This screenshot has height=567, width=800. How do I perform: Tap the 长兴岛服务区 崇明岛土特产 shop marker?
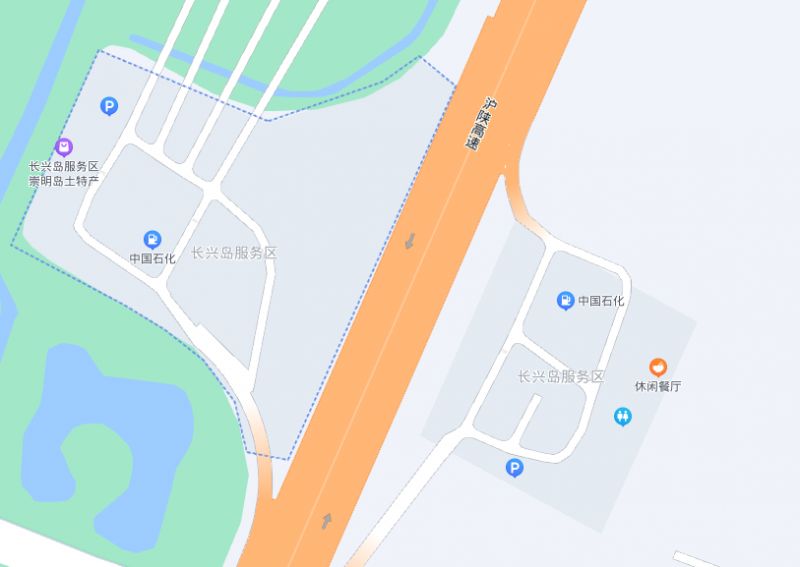[x=64, y=147]
